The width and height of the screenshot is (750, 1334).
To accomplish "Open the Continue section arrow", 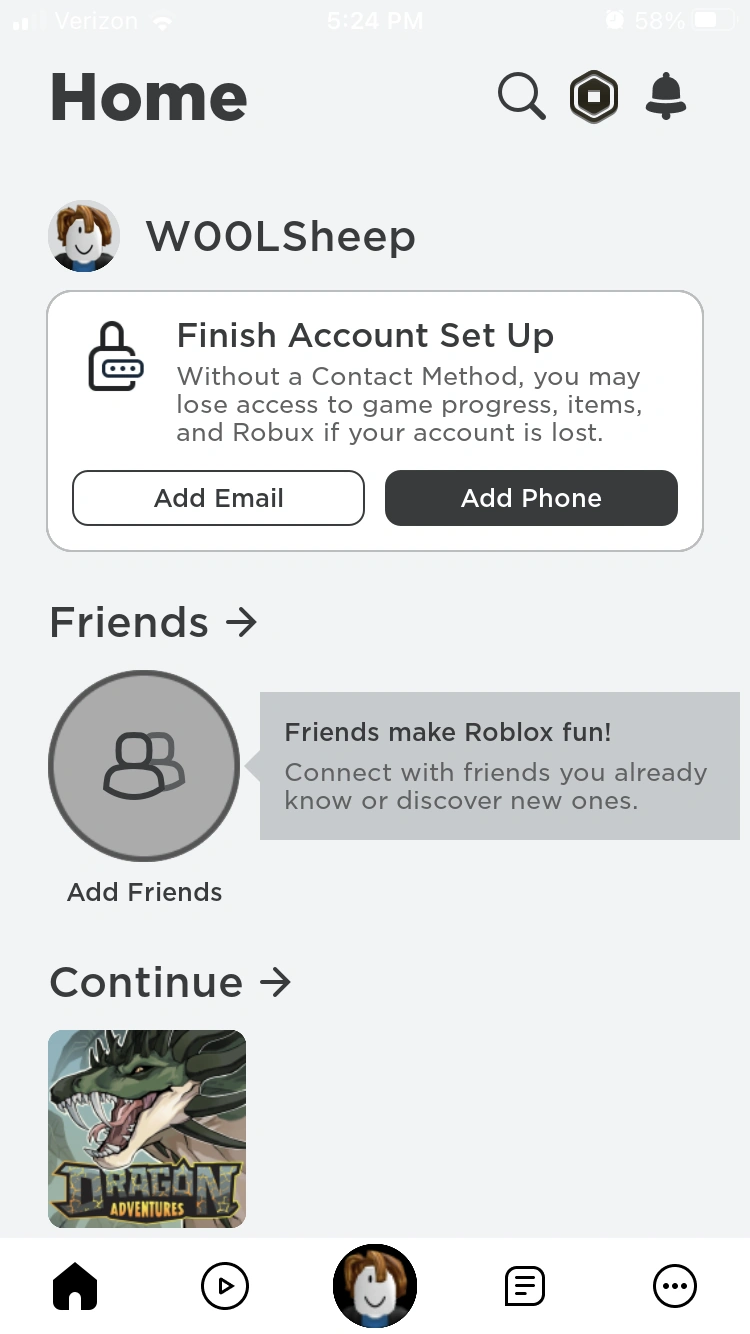I will click(274, 982).
